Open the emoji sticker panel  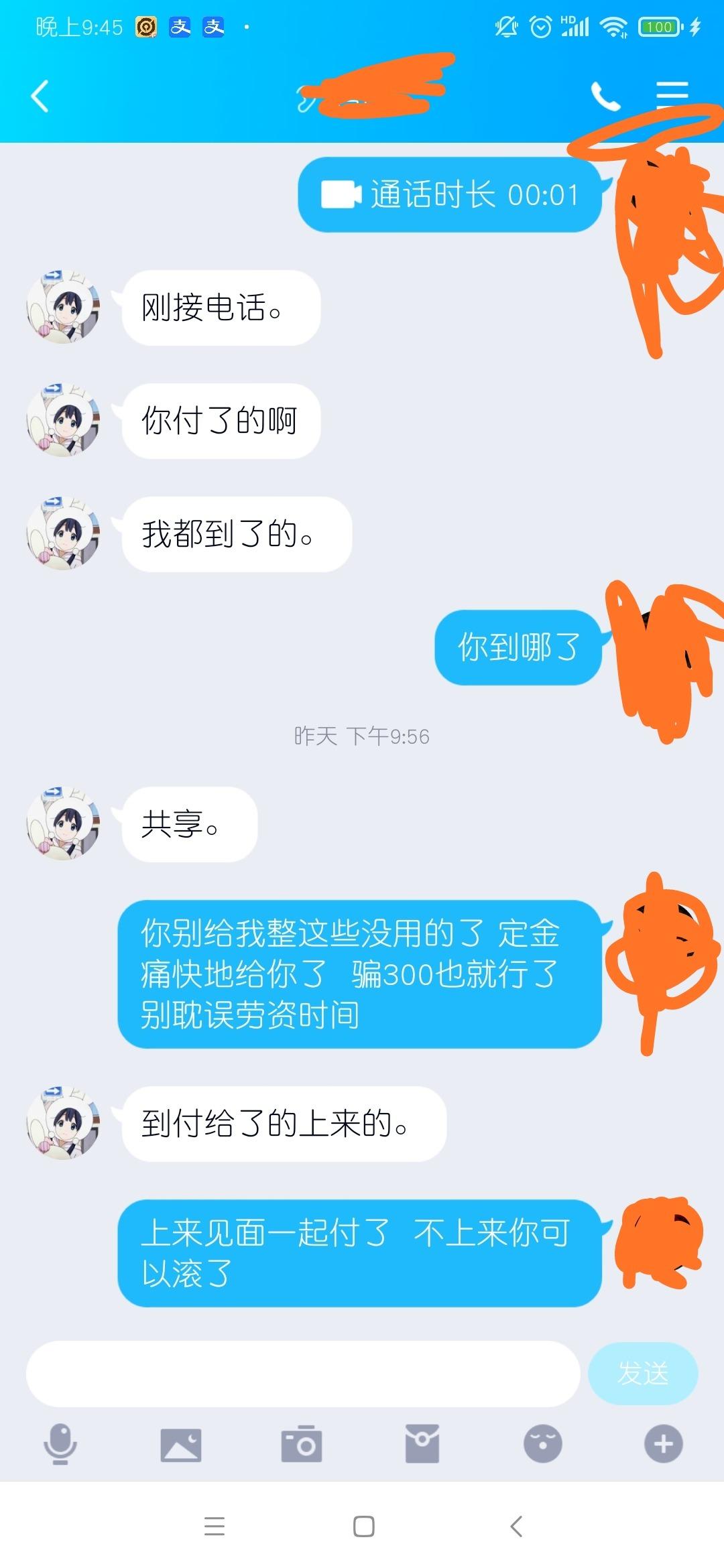(x=543, y=1443)
